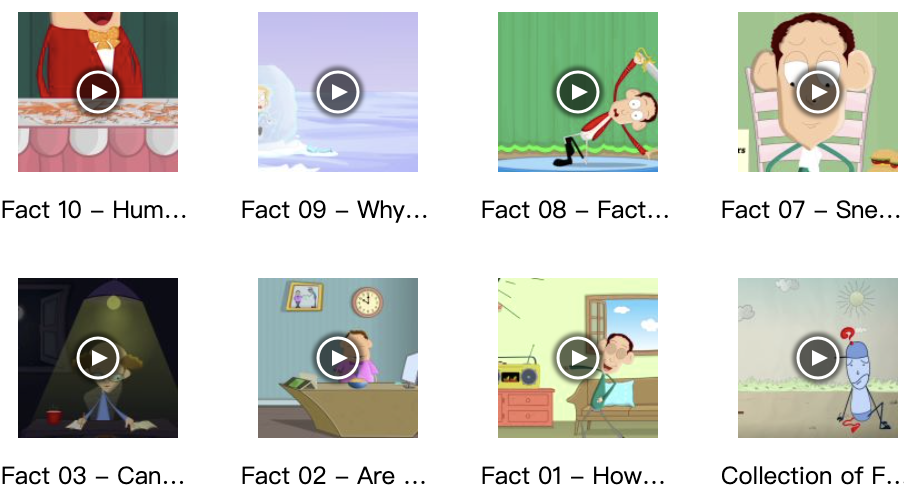
Task: Watch the Fact 07 video
Action: pos(818,92)
